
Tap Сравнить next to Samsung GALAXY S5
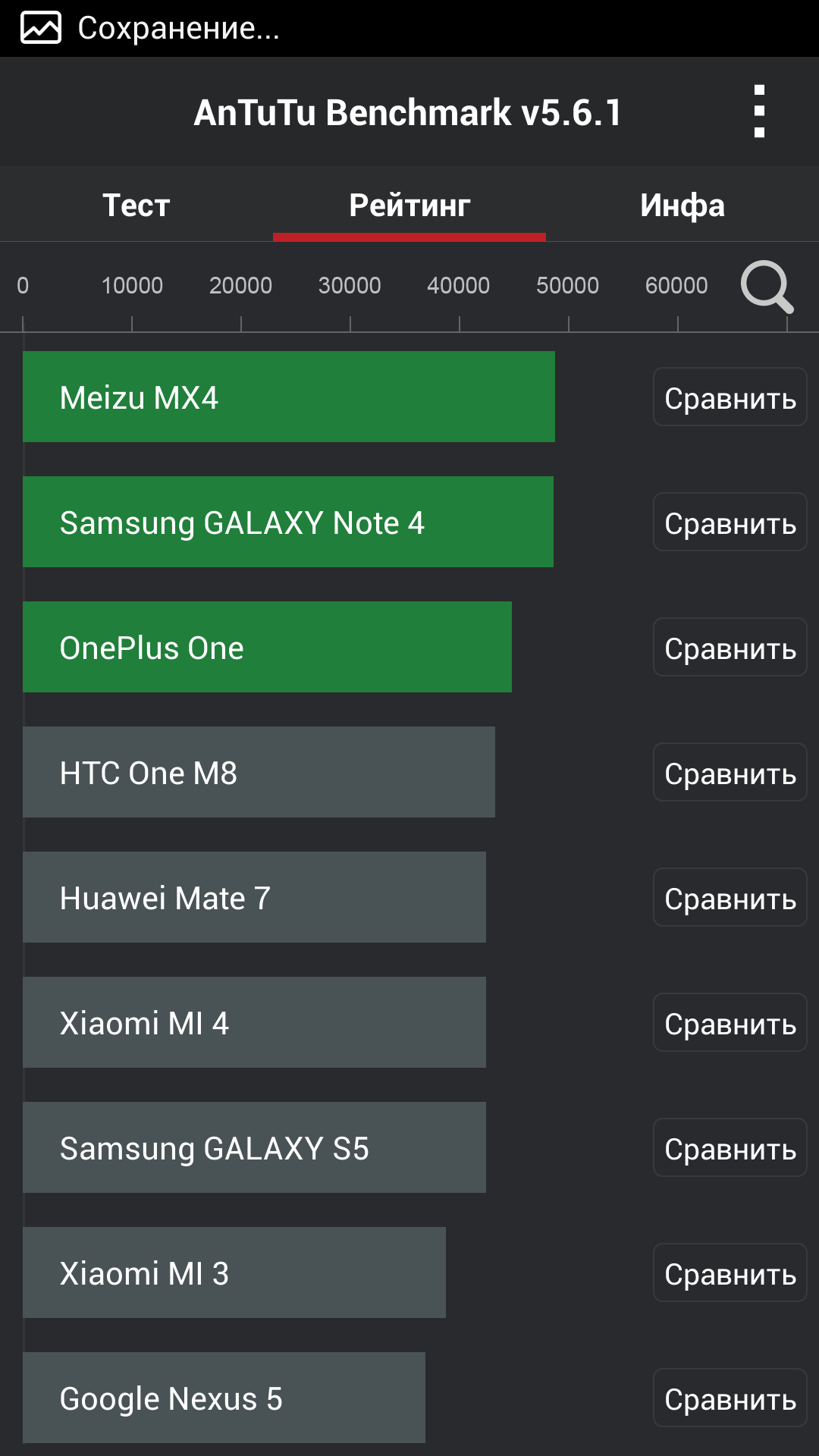pos(730,1148)
